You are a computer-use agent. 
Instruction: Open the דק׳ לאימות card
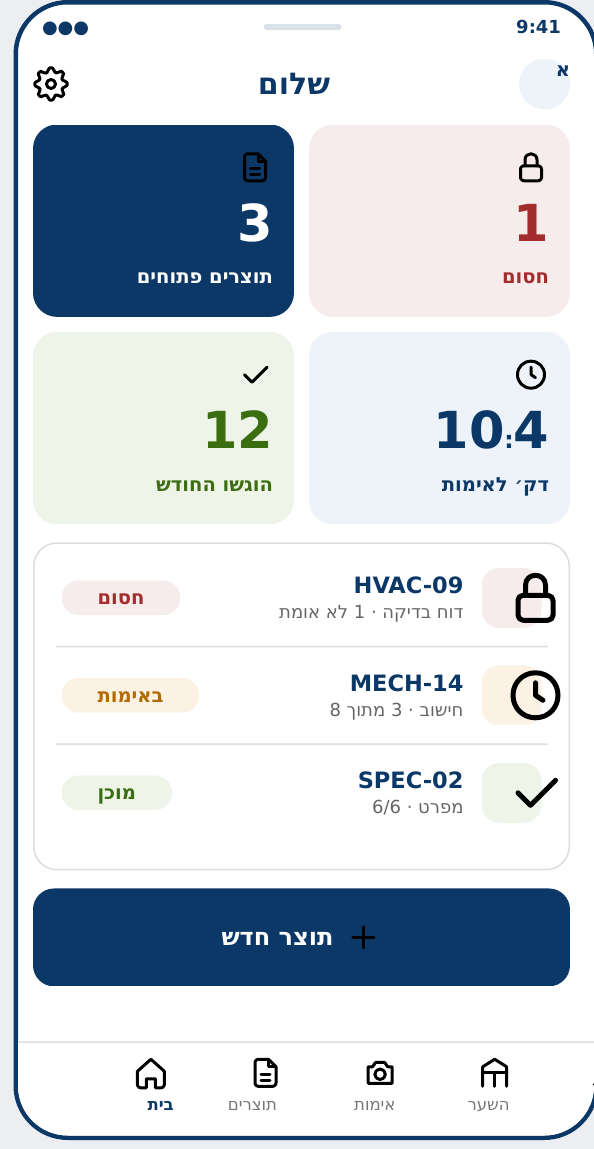(439, 428)
